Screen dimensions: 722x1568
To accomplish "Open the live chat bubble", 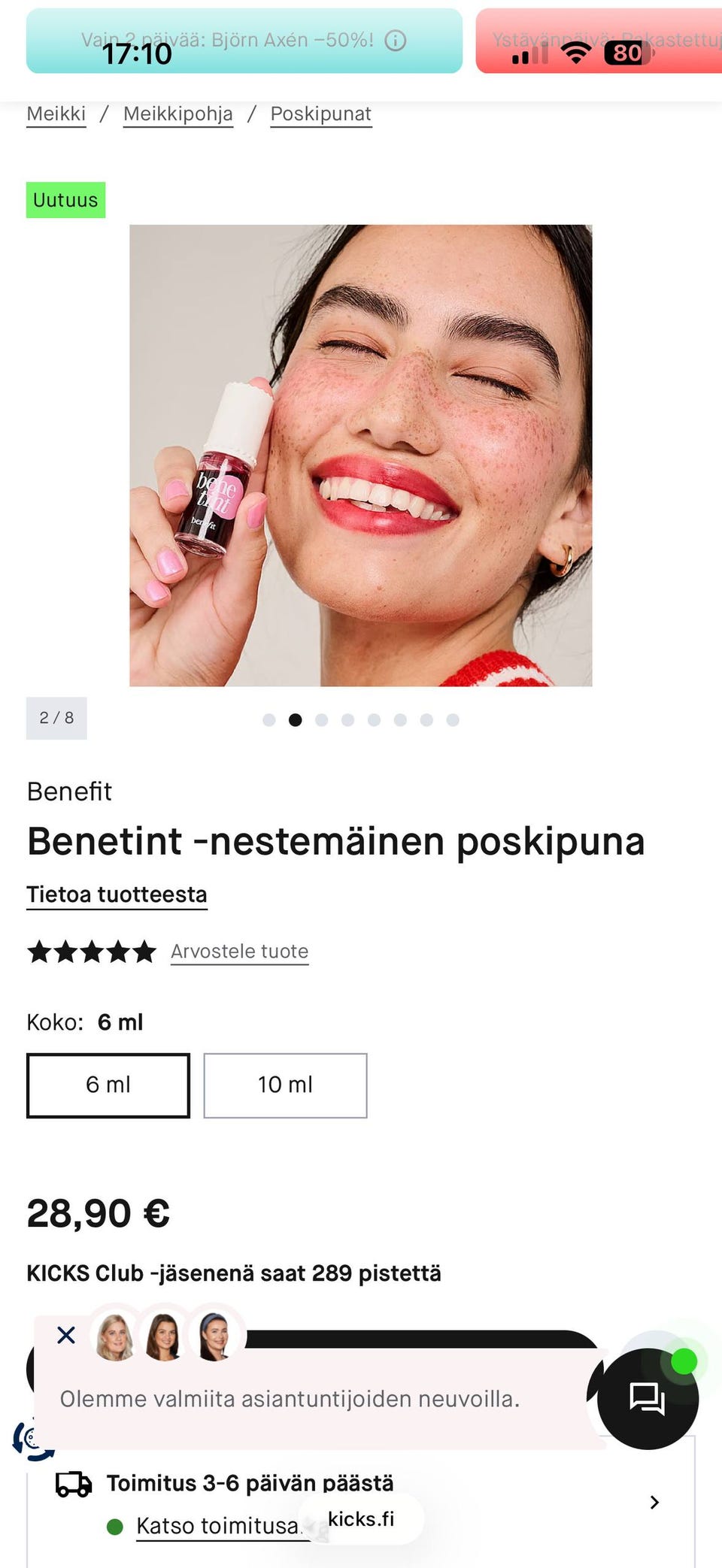I will coord(648,1398).
